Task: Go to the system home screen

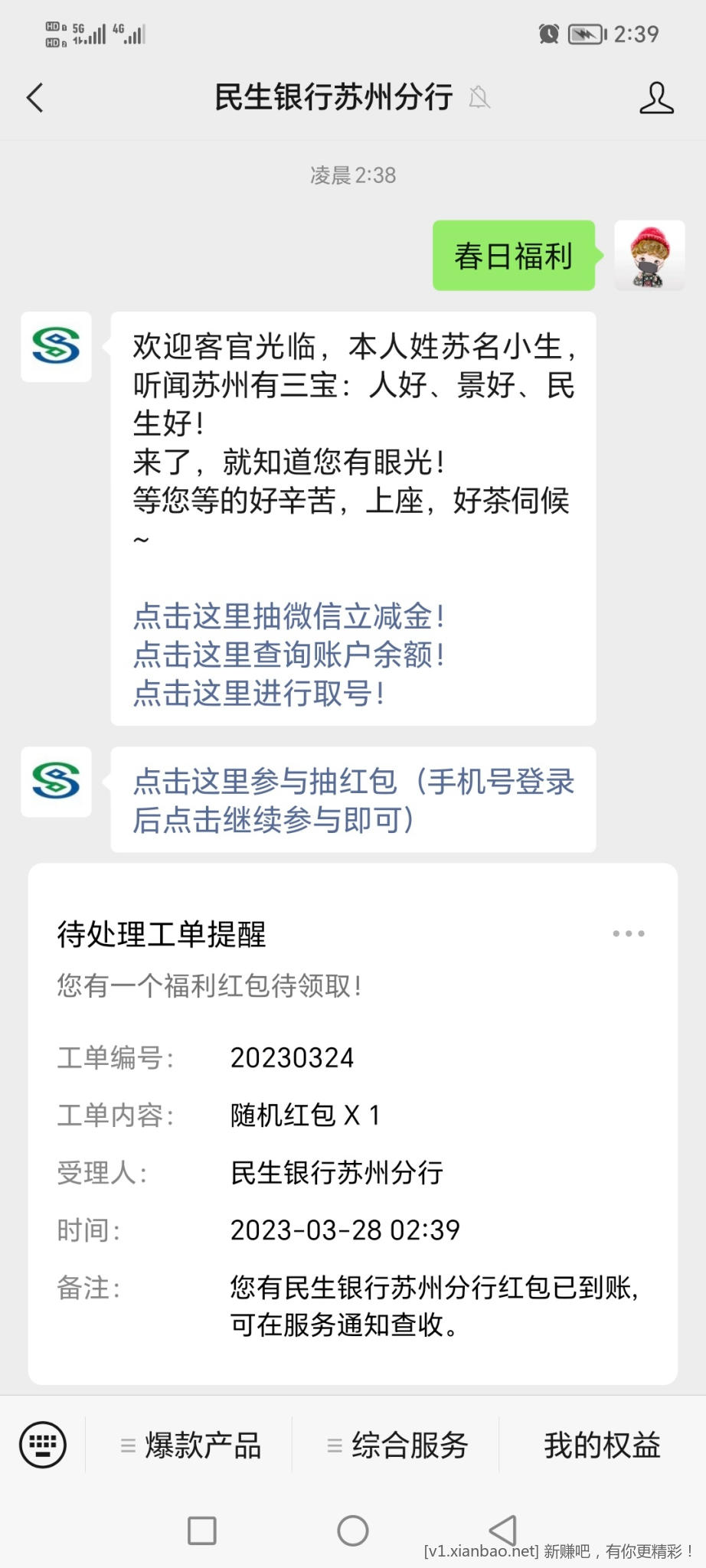Action: [353, 1530]
